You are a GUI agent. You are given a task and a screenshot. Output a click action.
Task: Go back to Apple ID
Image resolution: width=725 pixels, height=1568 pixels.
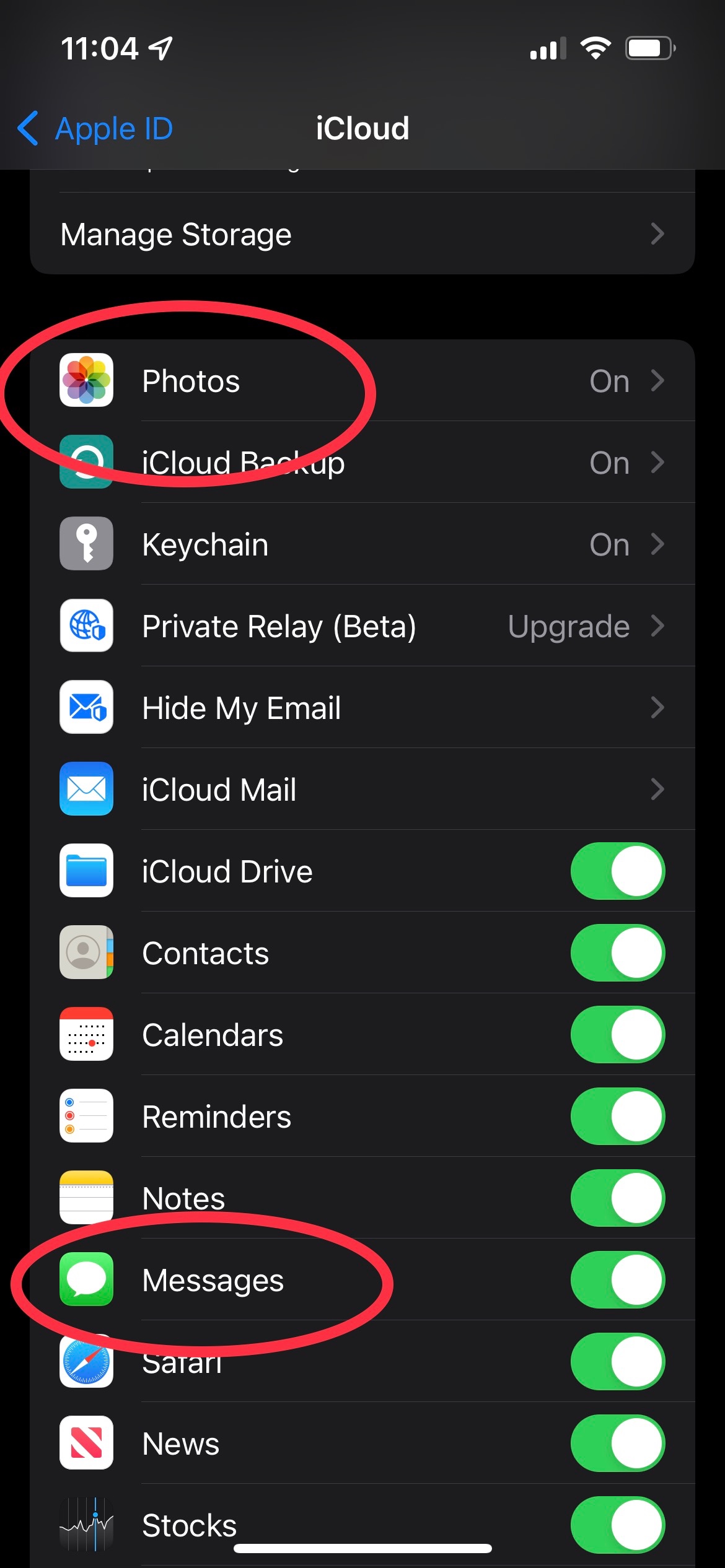(x=95, y=129)
